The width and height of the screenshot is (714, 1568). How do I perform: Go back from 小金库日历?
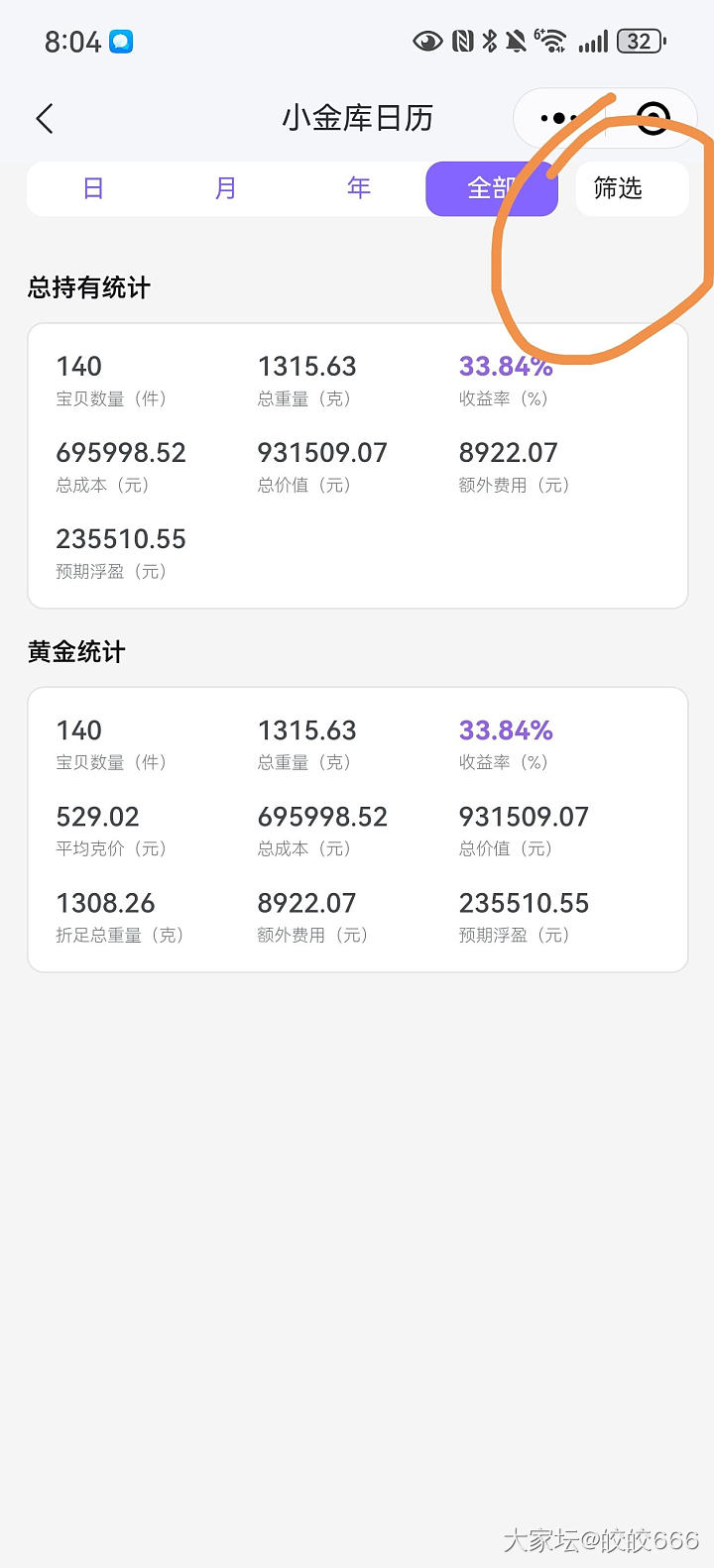point(45,119)
